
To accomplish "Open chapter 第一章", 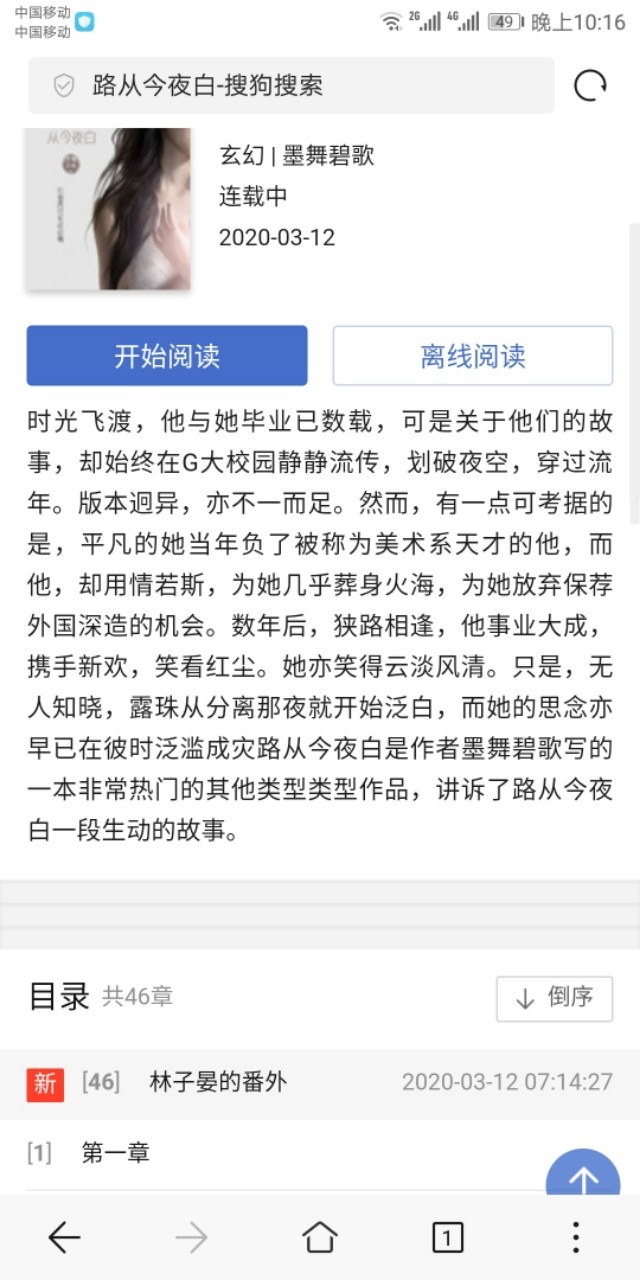I will click(115, 1153).
